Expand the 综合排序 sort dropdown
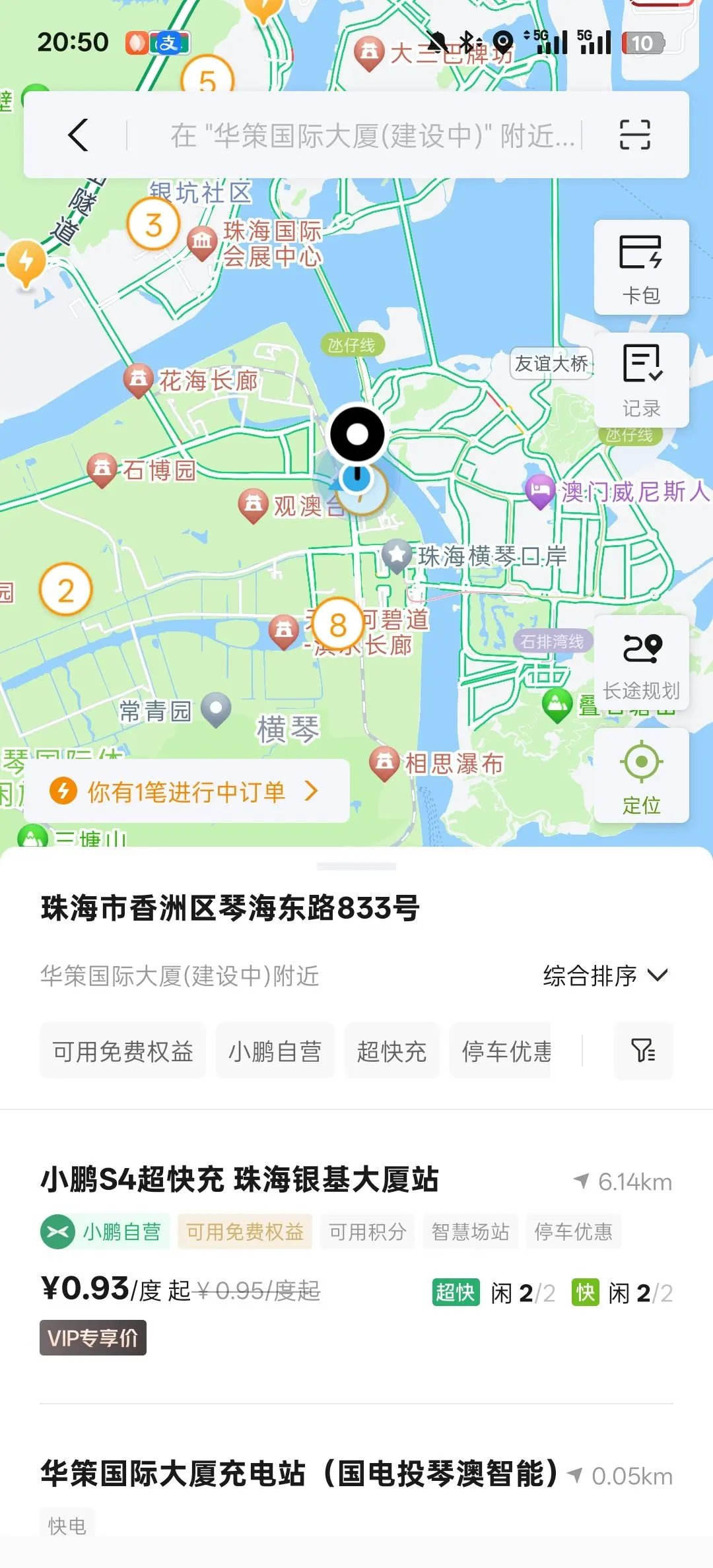The width and height of the screenshot is (713, 1568). click(x=605, y=975)
